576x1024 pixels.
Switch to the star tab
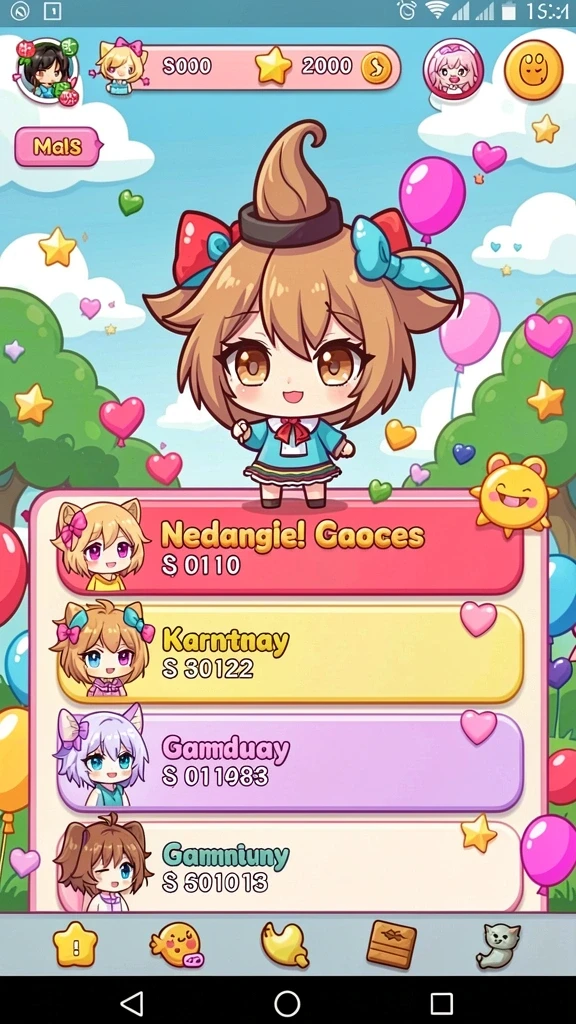coord(75,944)
